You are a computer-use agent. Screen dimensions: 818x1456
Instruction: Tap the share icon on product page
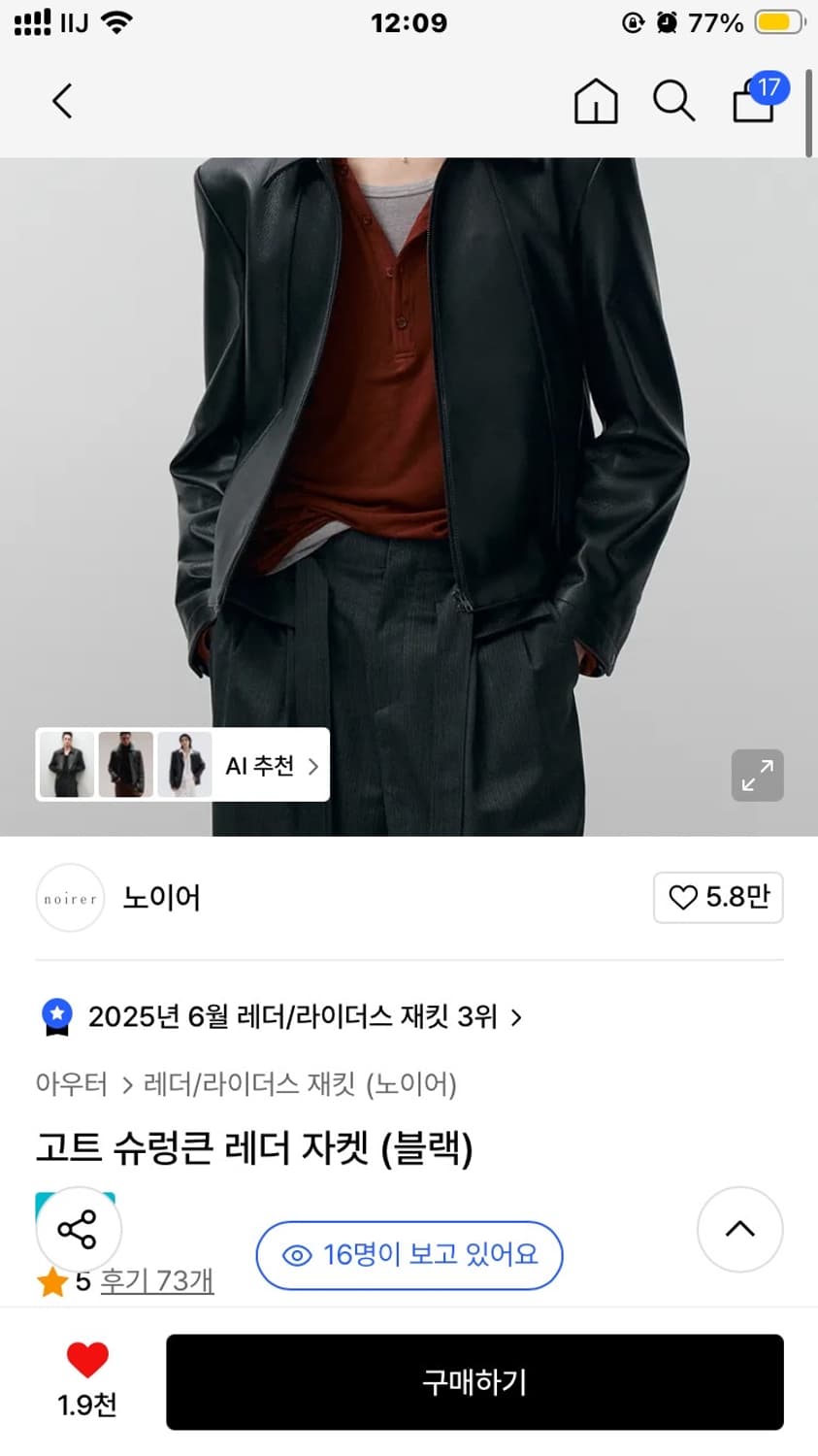[x=77, y=1229]
